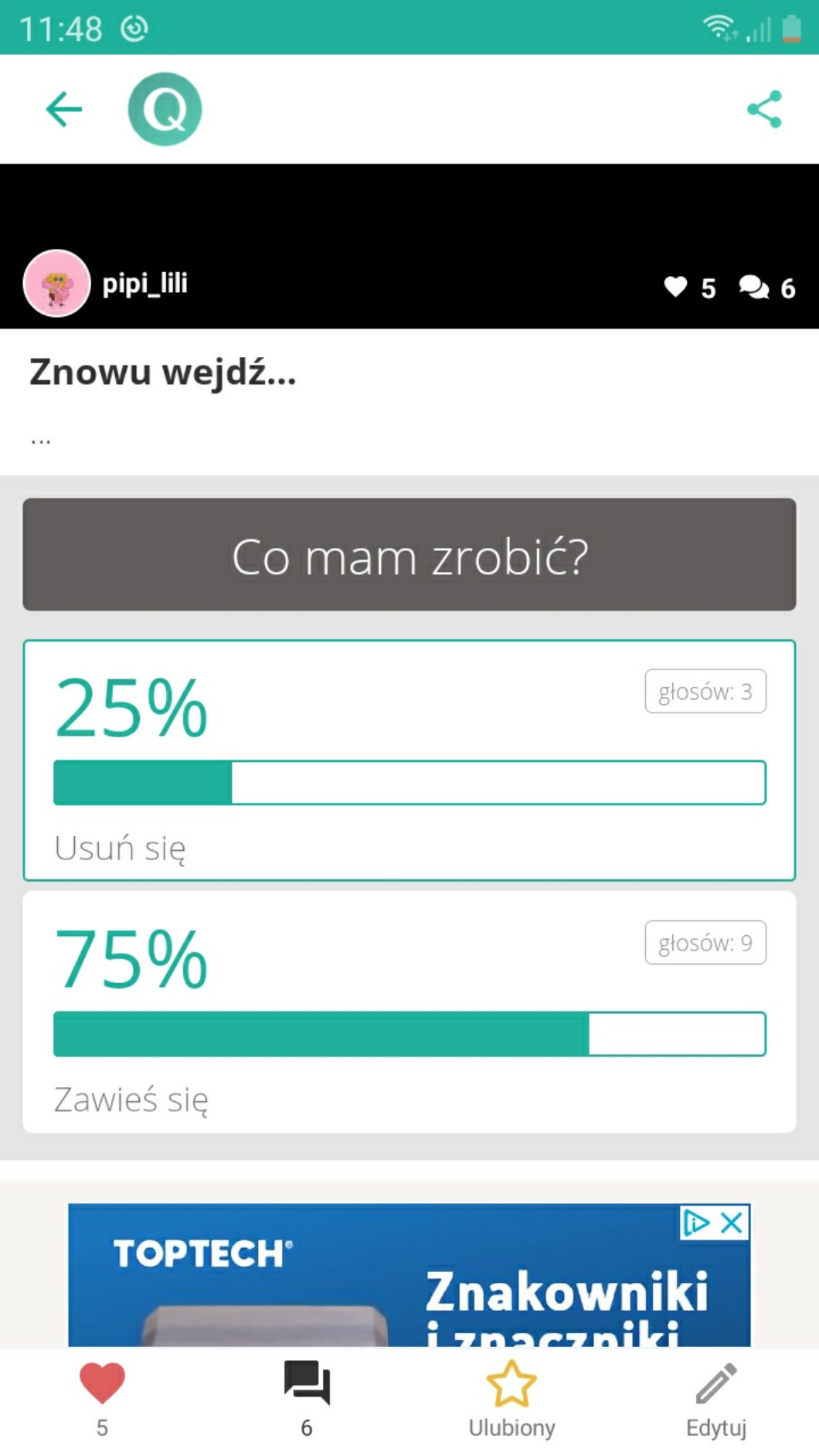Viewport: 819px width, 1456px height.
Task: Open the ad info triangle icon
Action: (x=696, y=1223)
